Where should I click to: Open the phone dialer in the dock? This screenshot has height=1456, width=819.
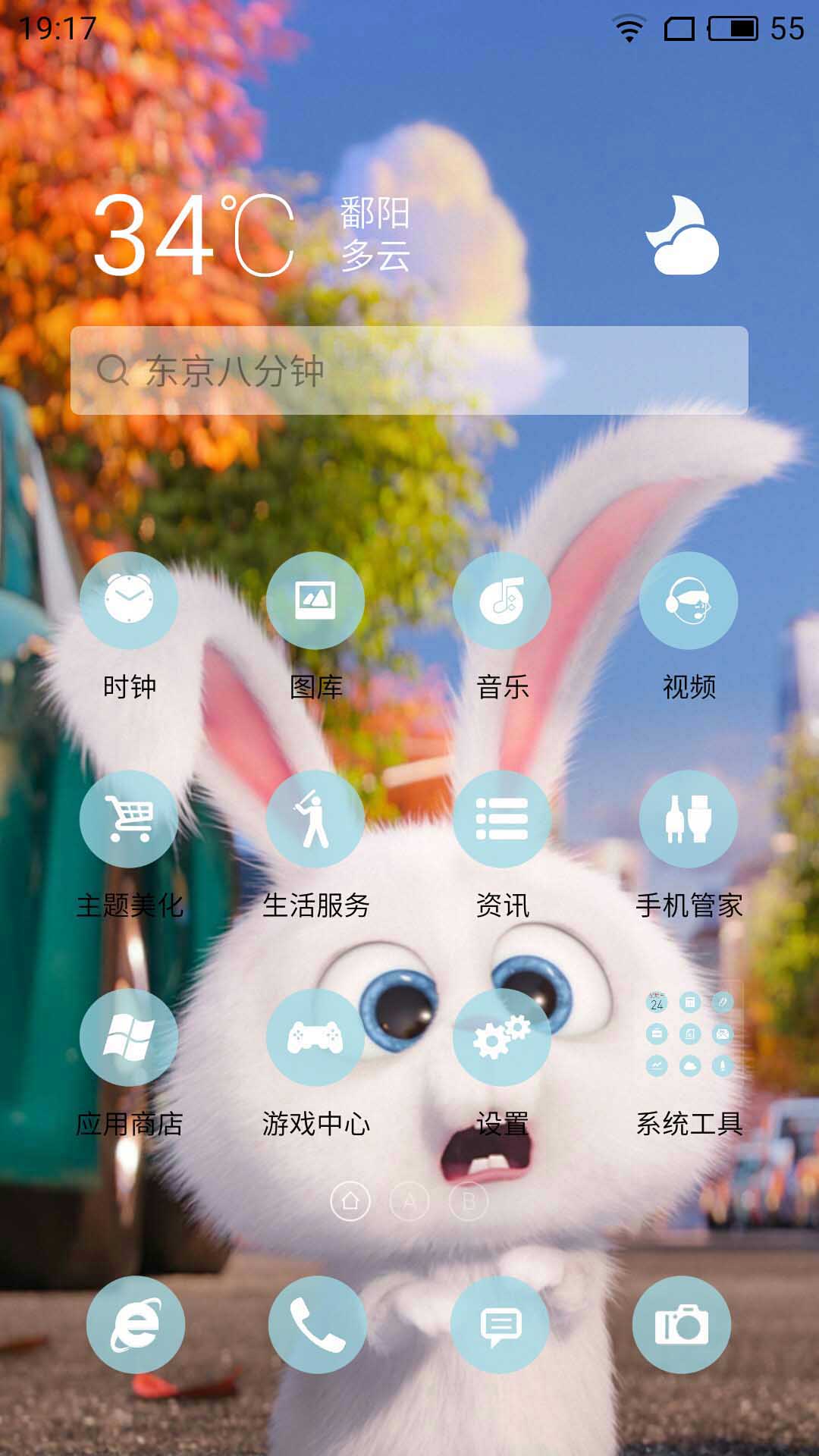(318, 1325)
